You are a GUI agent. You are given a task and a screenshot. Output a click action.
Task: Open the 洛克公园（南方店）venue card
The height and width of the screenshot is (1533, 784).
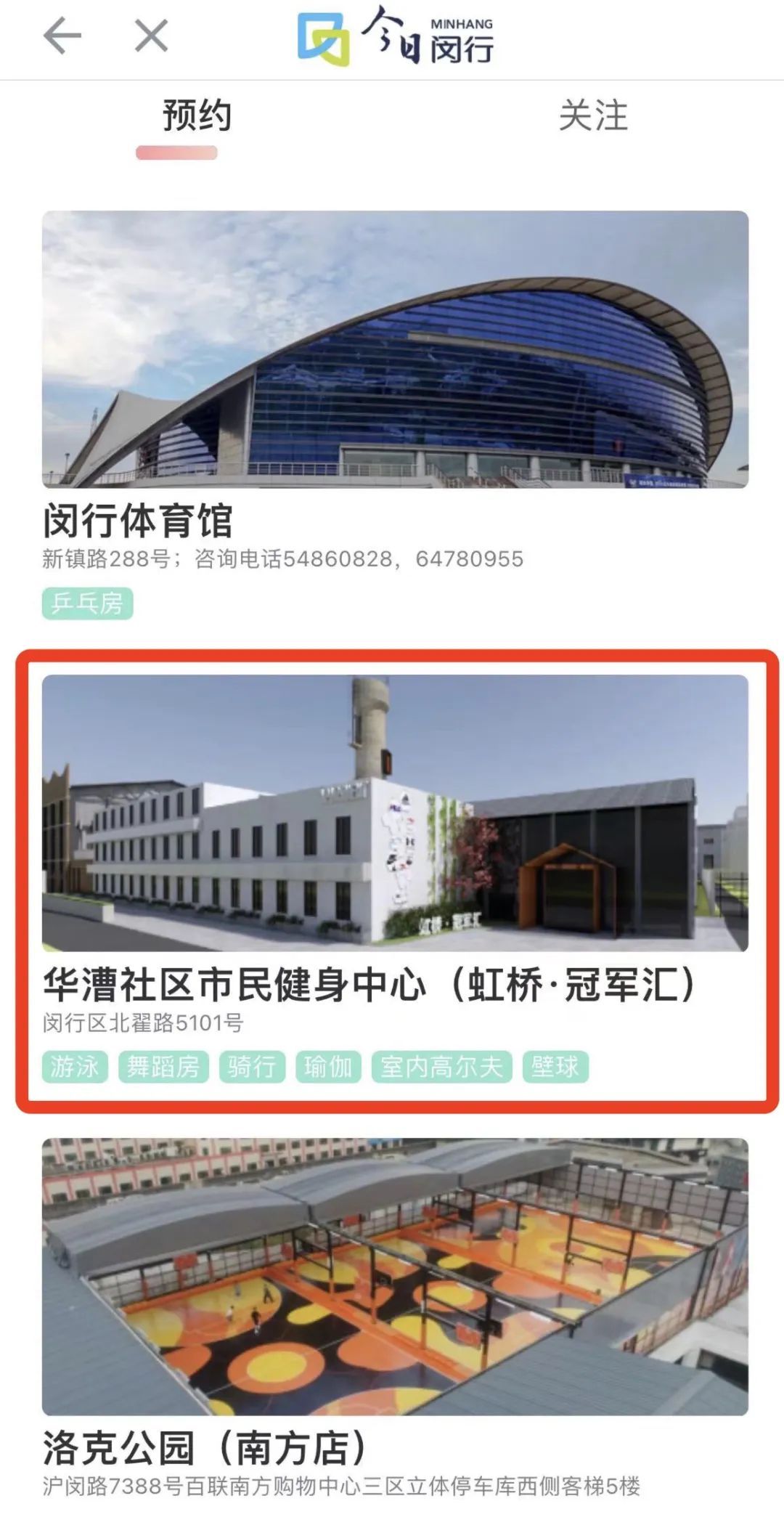point(395,1276)
